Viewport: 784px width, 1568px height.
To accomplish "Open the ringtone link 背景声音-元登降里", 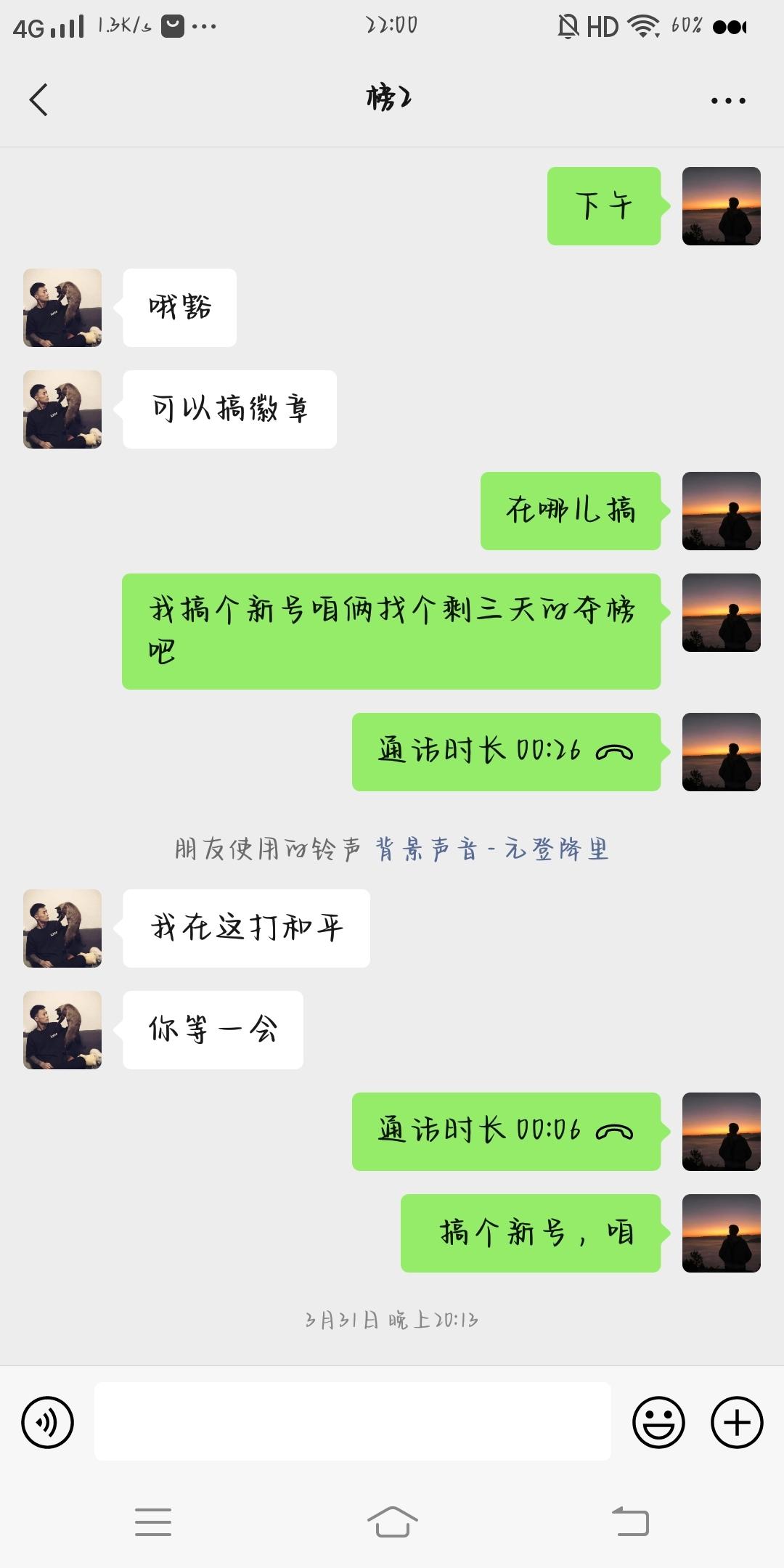I will coord(491,848).
